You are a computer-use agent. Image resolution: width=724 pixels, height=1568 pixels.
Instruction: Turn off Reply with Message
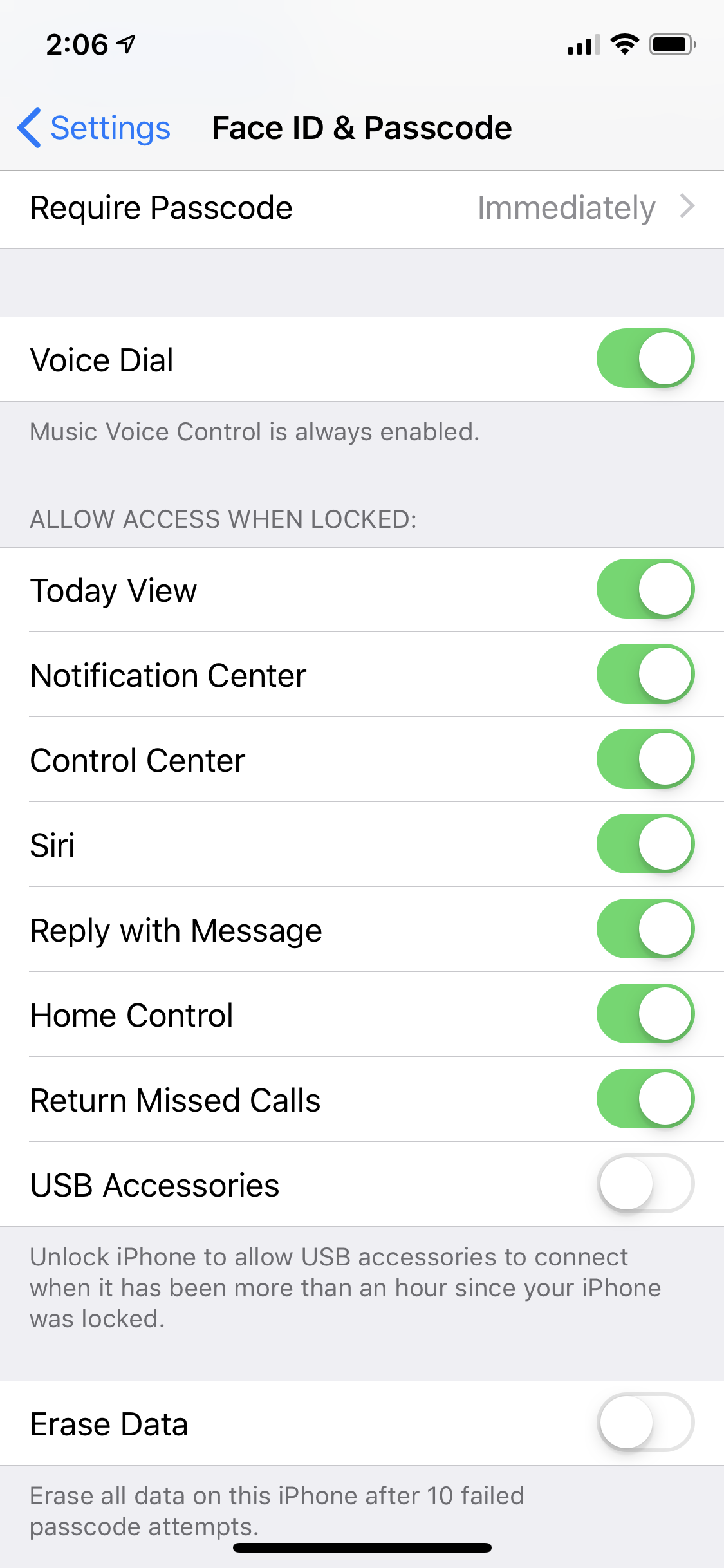645,929
